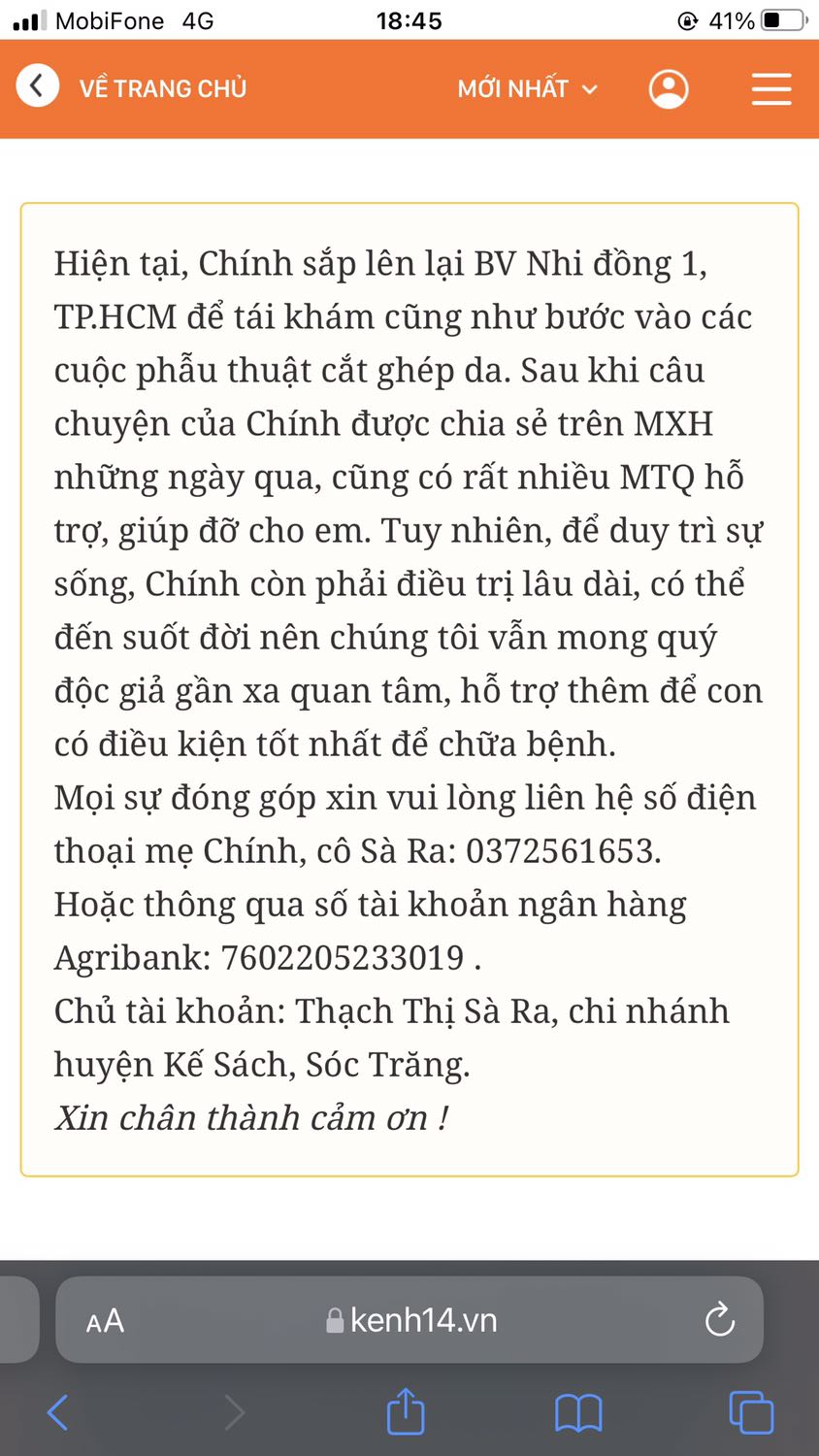Tap the orientation lock icon in status bar
Image resolution: width=819 pixels, height=1456 pixels.
(689, 19)
